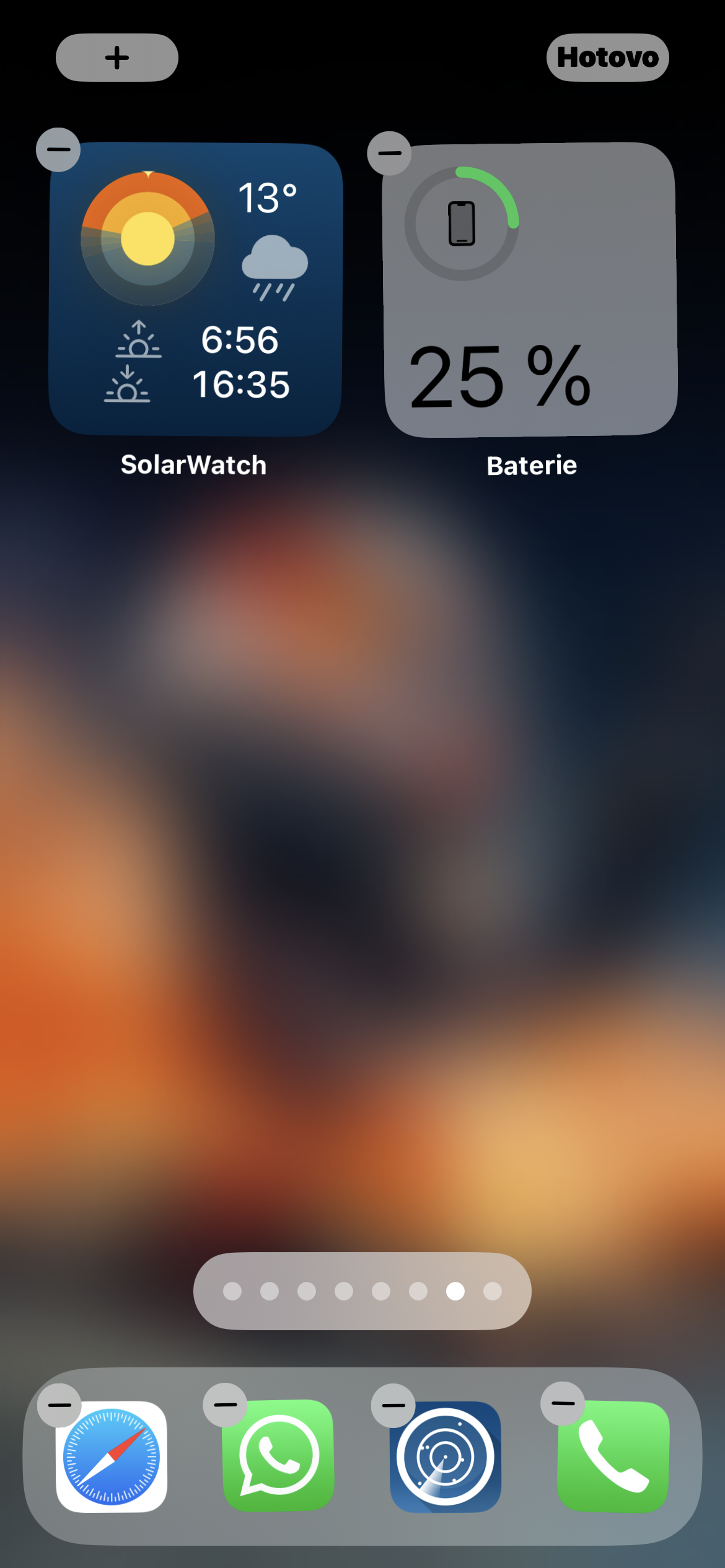Open the Phone app
Screen dimensions: 725x1568
613,1457
